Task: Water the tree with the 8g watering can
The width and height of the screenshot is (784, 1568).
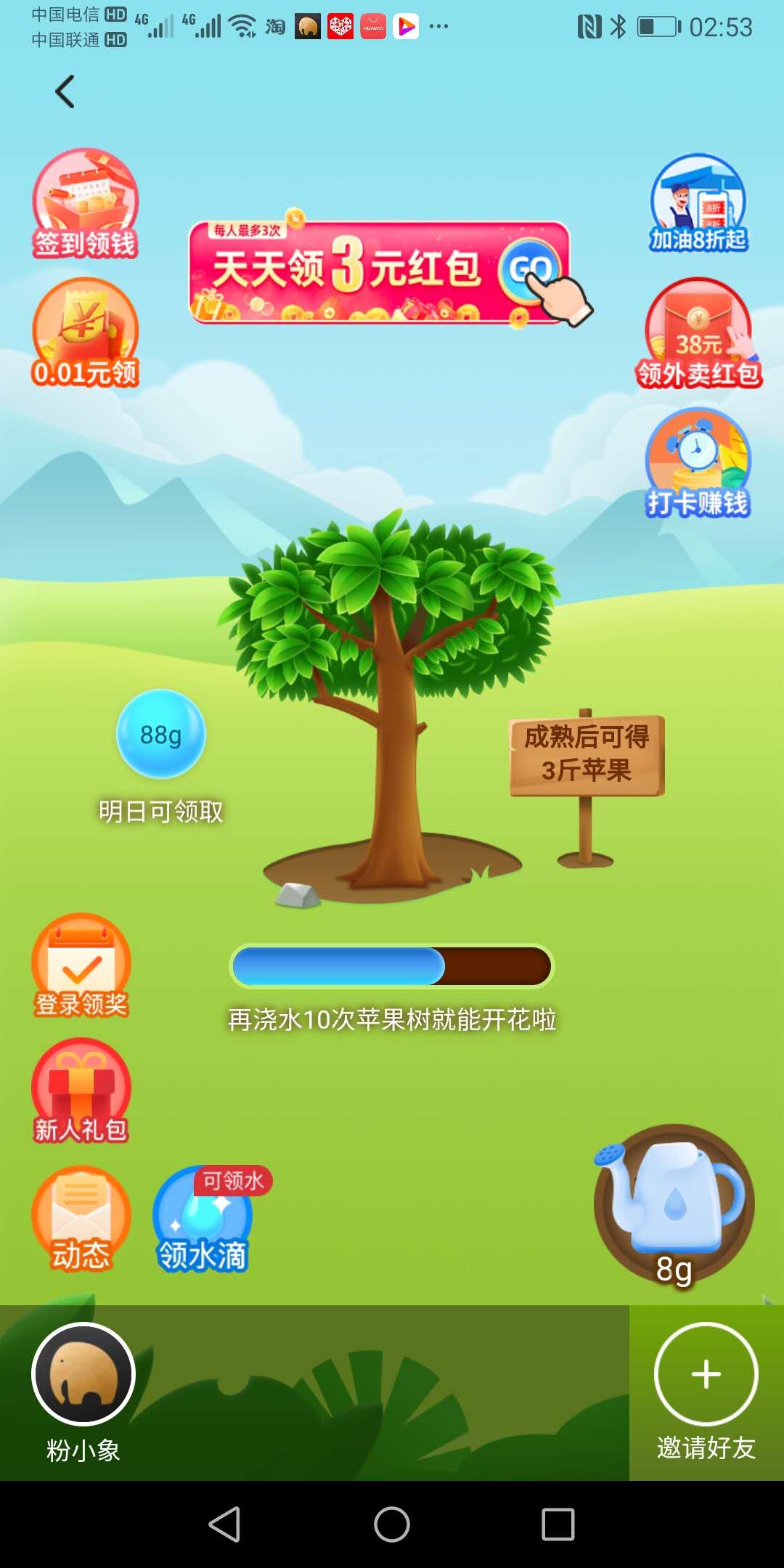Action: (x=674, y=1205)
